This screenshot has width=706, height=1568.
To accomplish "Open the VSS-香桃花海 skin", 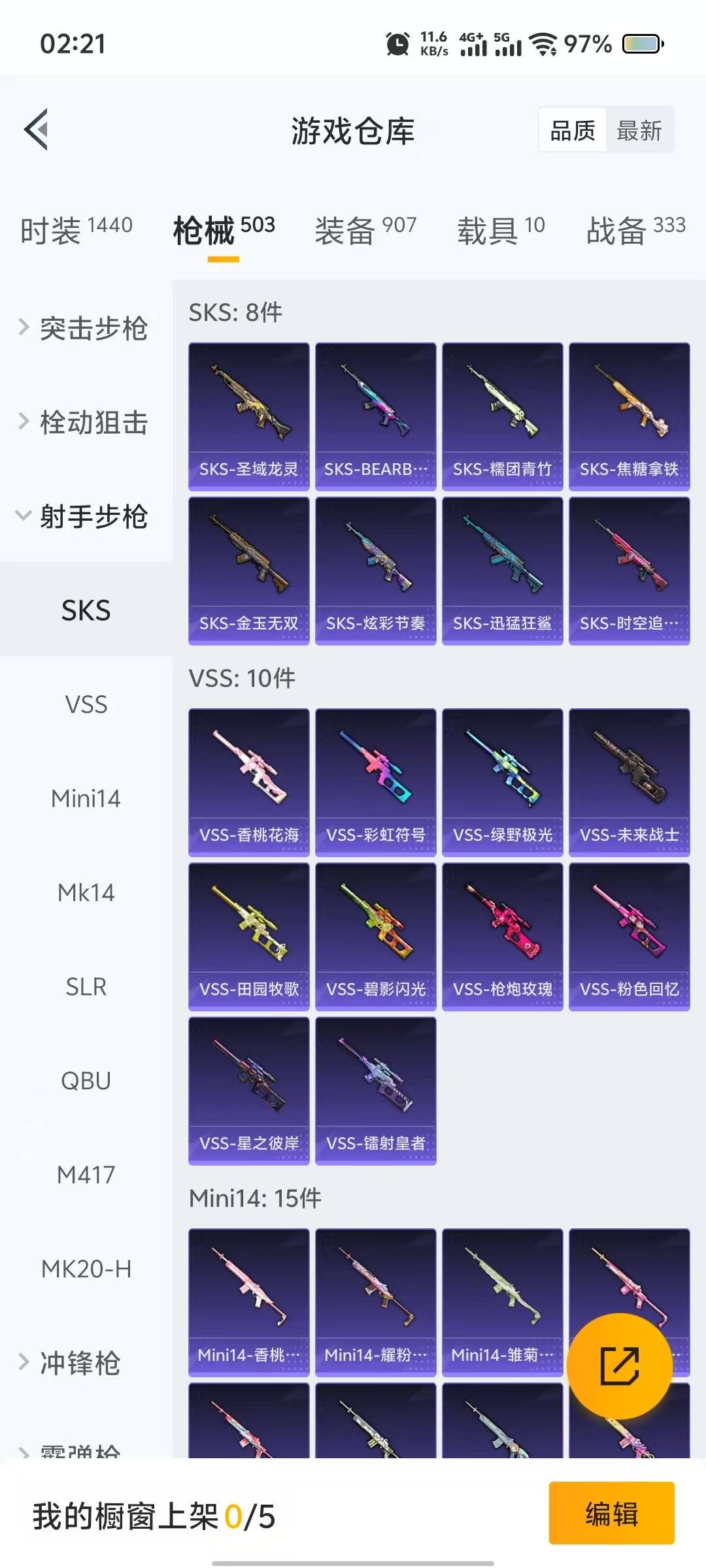I will (x=249, y=782).
